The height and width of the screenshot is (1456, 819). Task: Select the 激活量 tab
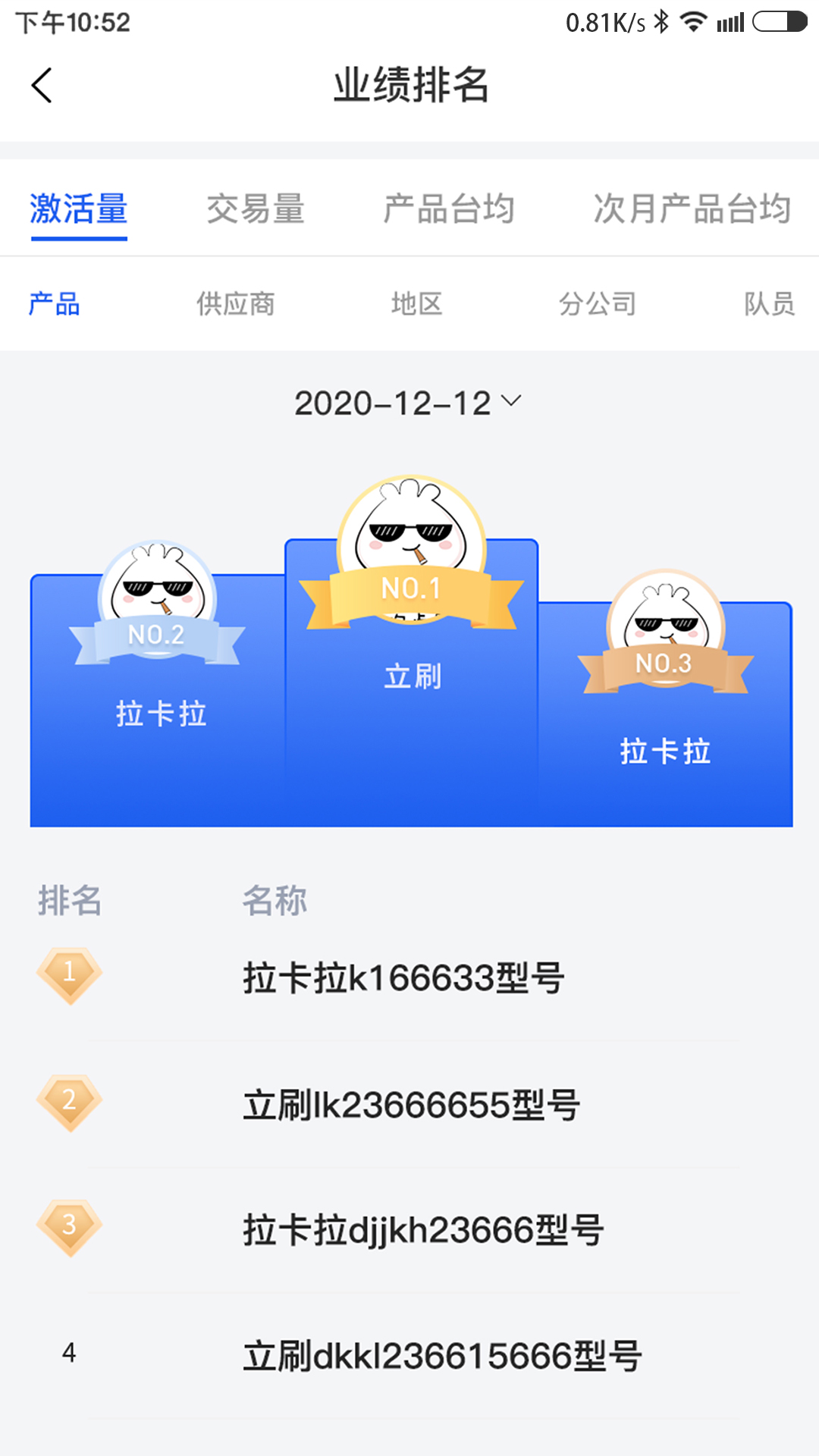(79, 209)
